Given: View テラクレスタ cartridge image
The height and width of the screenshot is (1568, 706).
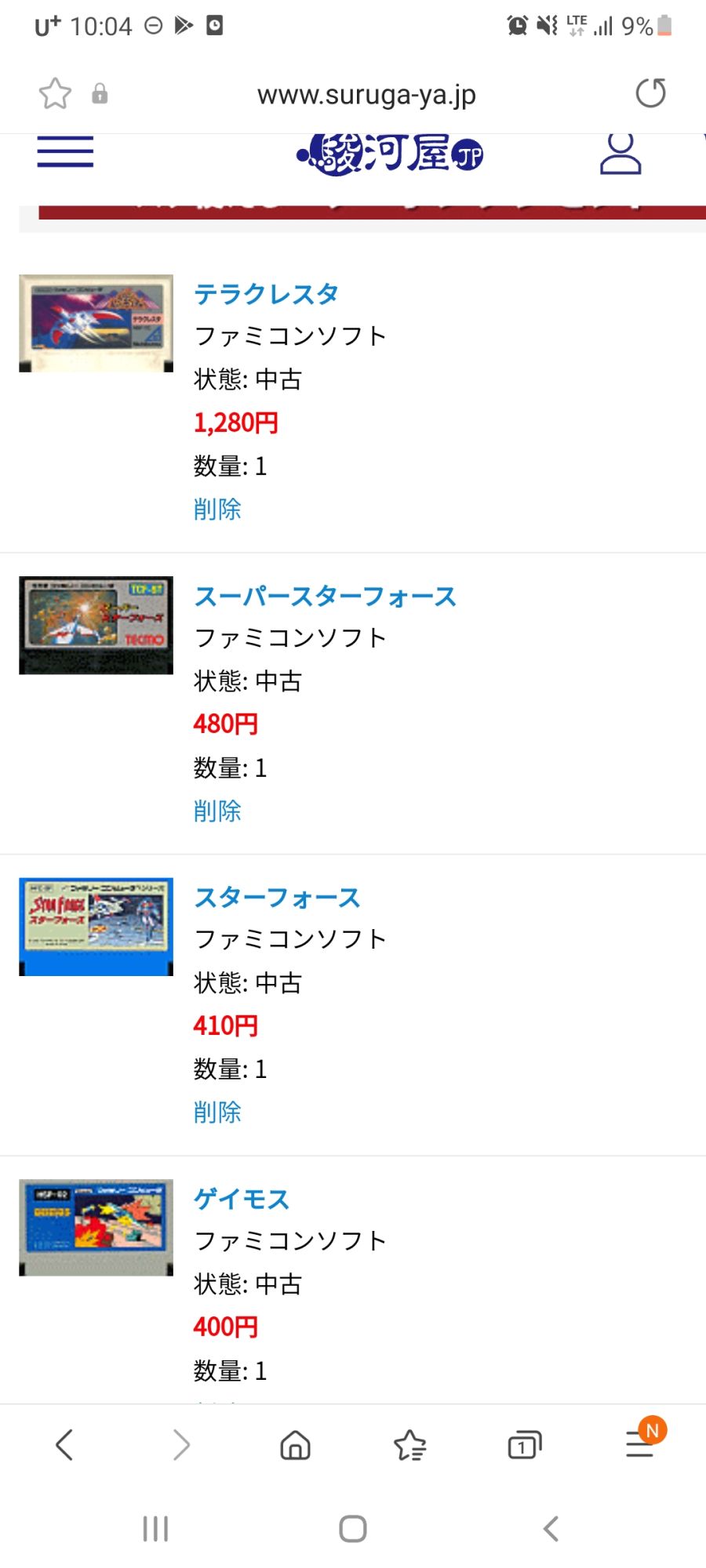Looking at the screenshot, I should 96,323.
